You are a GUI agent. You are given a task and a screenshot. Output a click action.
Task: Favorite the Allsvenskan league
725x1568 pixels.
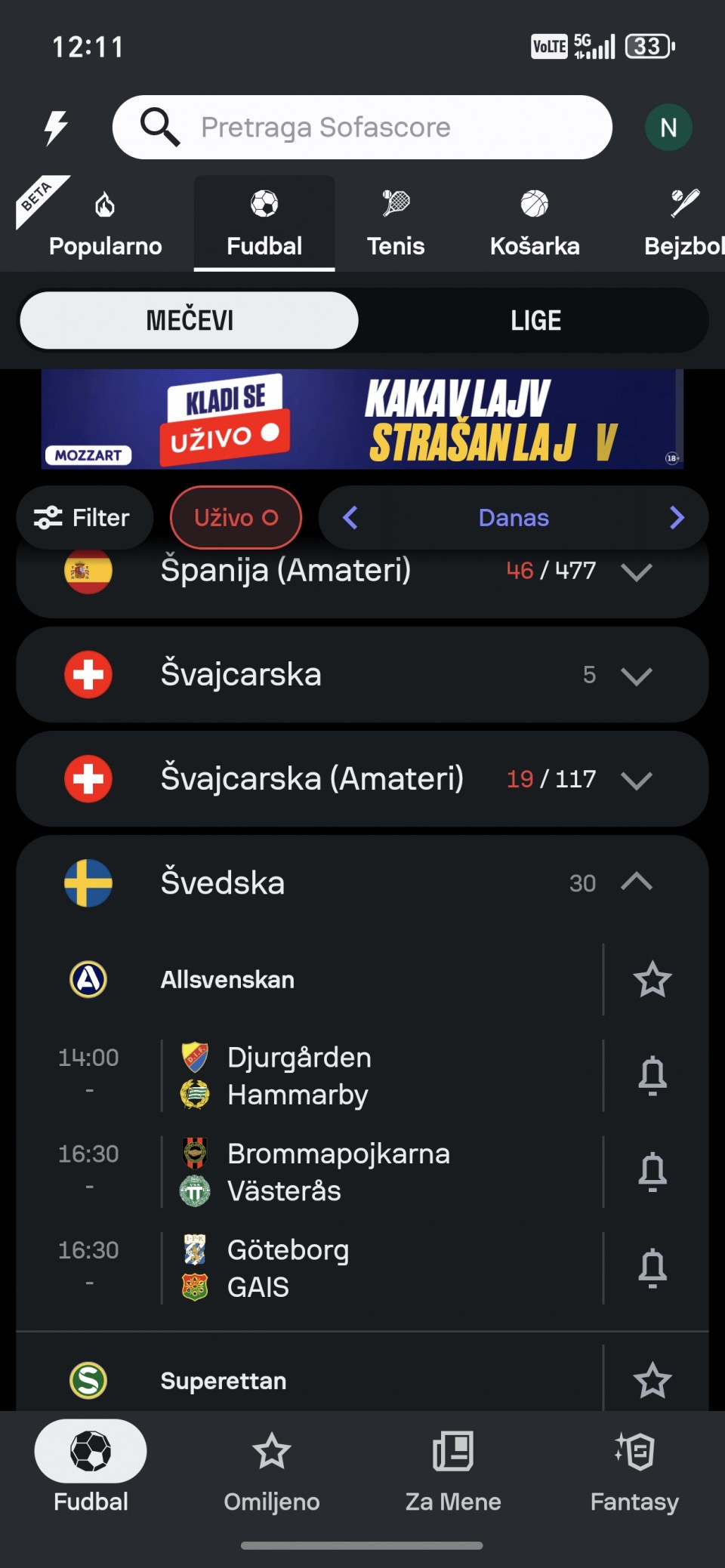(x=652, y=980)
